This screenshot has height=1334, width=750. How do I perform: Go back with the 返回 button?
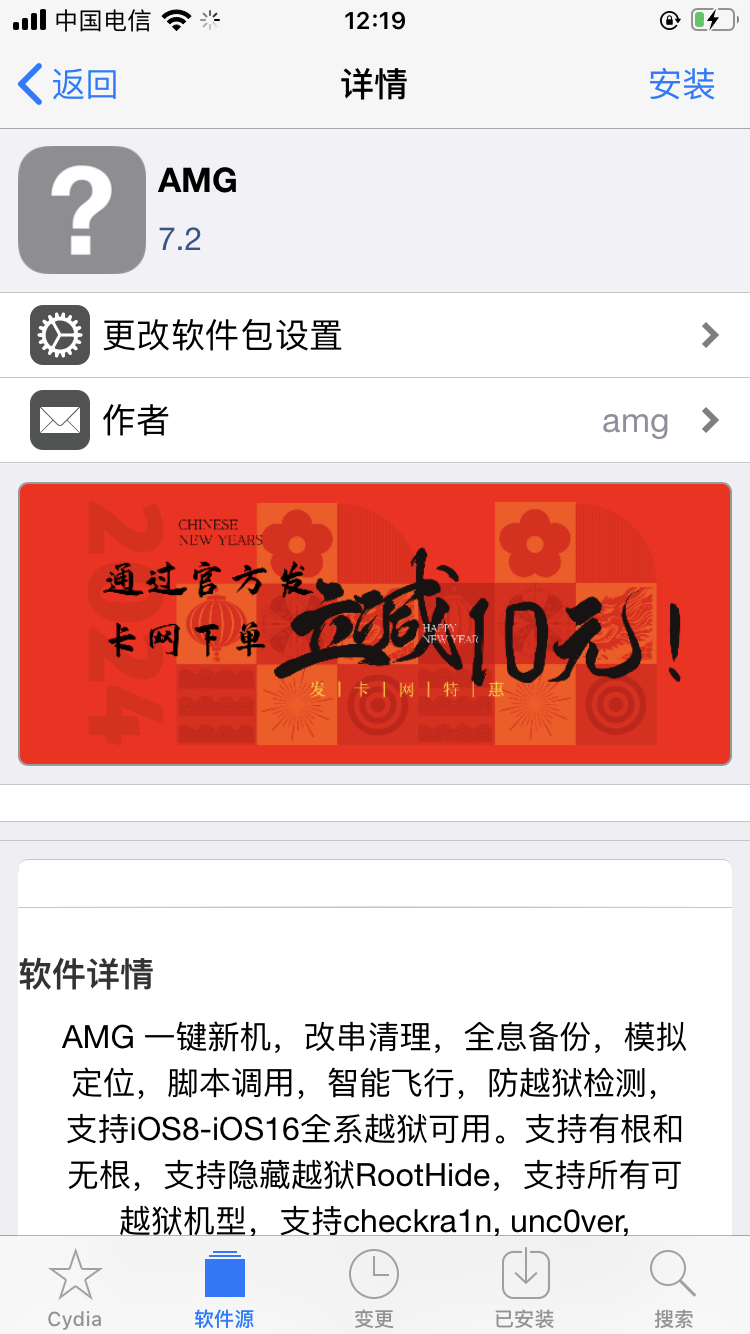coord(68,85)
